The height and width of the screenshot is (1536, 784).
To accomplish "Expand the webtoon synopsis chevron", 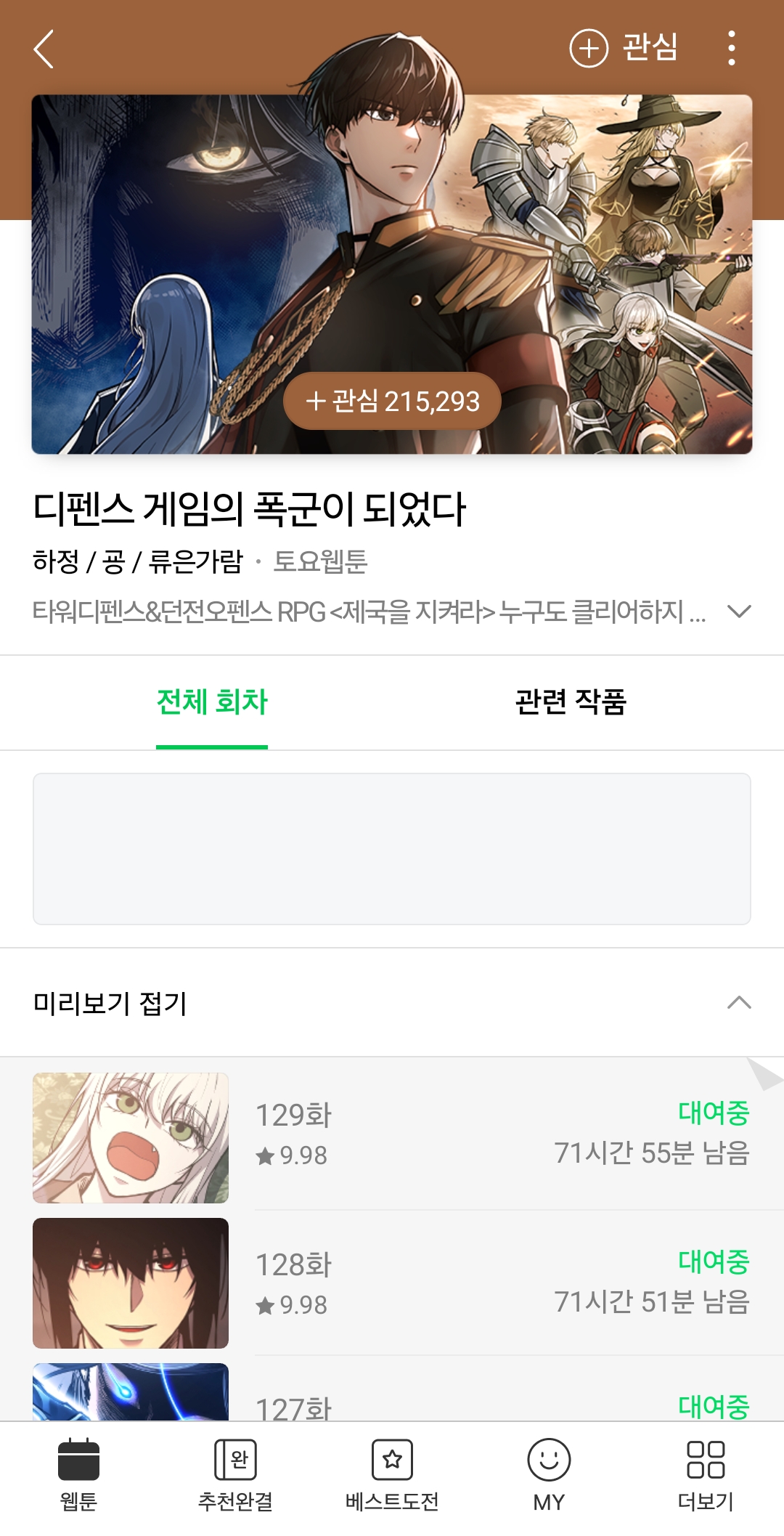I will click(x=738, y=611).
